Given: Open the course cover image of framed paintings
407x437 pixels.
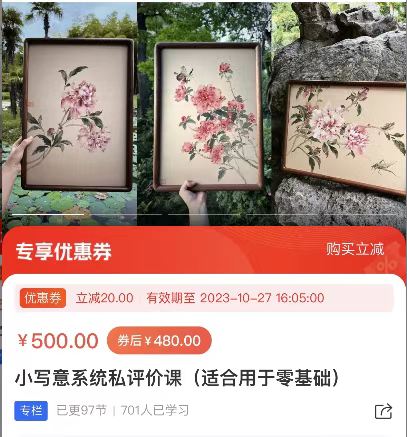Looking at the screenshot, I should 204,114.
